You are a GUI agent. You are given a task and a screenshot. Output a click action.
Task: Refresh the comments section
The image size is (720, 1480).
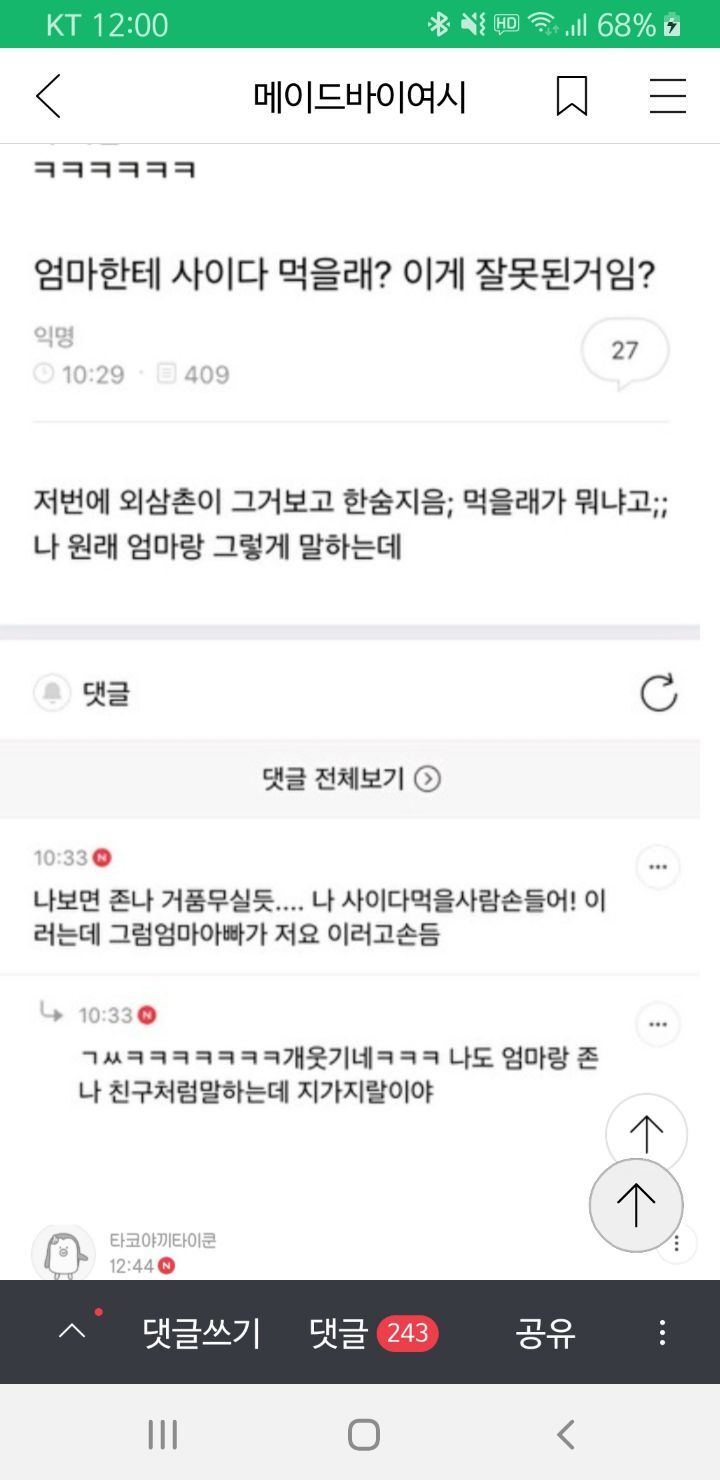coord(659,693)
